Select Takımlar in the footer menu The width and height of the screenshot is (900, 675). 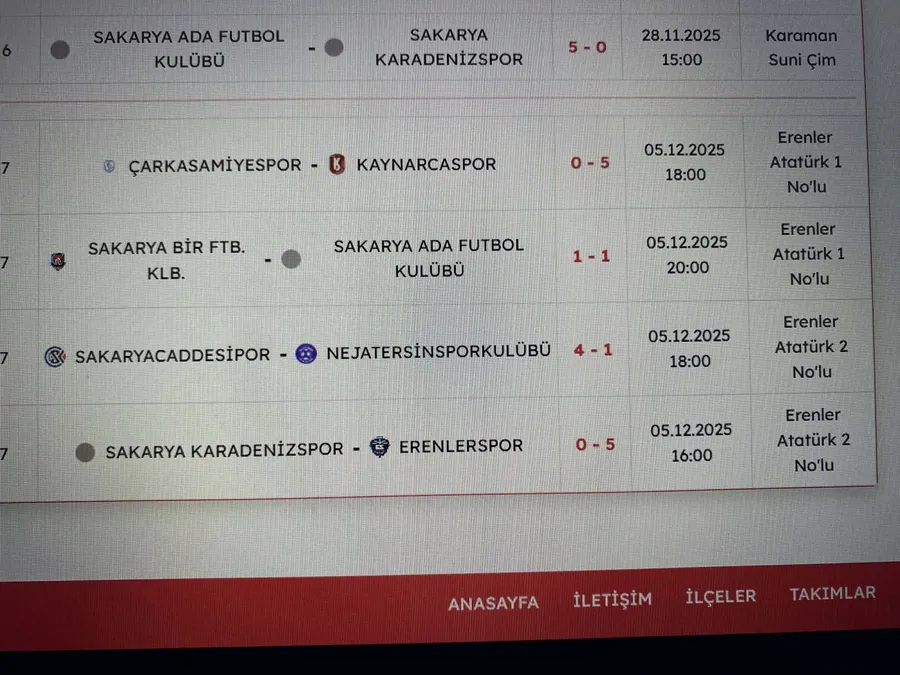[x=832, y=593]
